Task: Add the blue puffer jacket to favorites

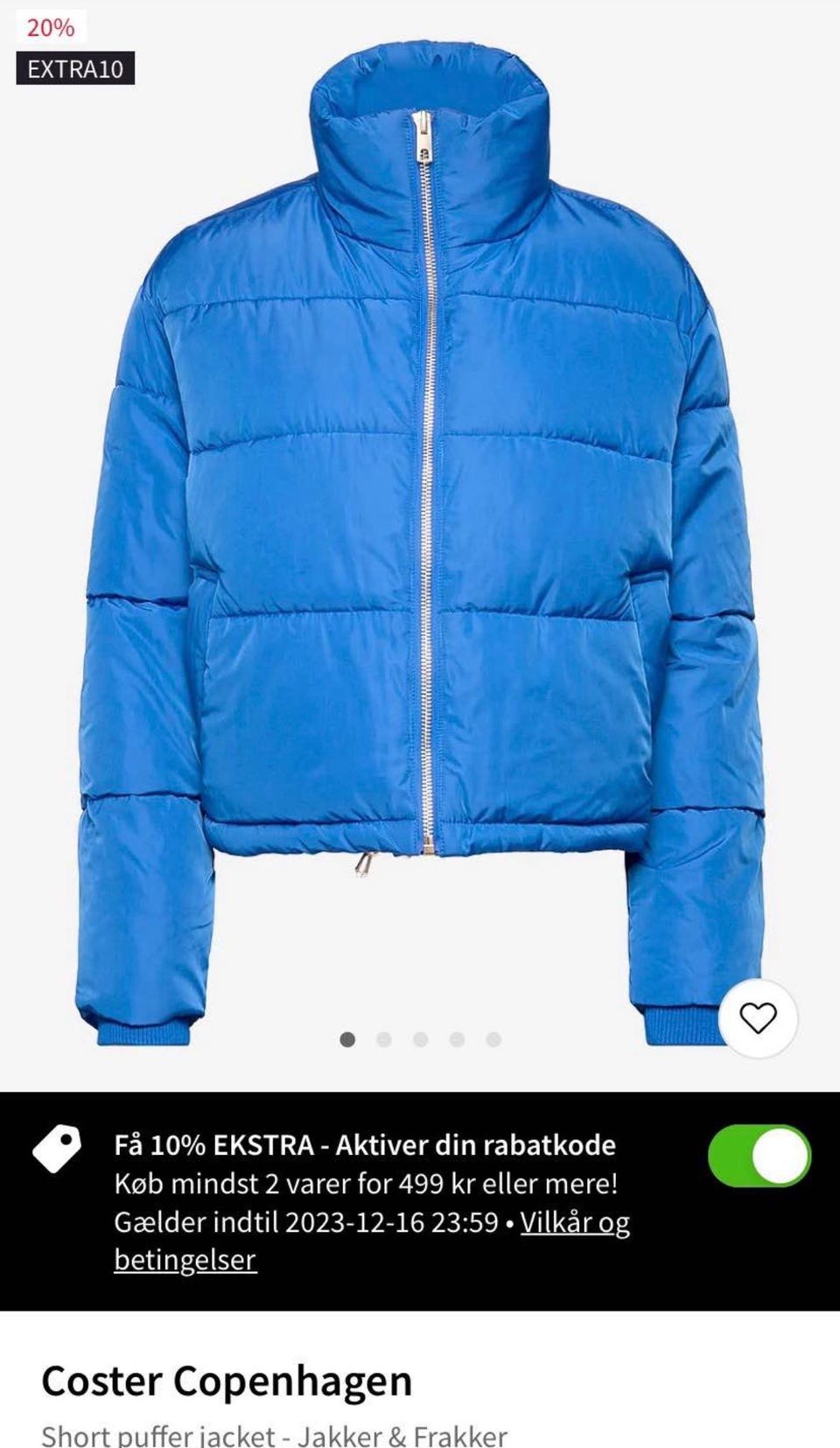Action: tap(758, 1018)
